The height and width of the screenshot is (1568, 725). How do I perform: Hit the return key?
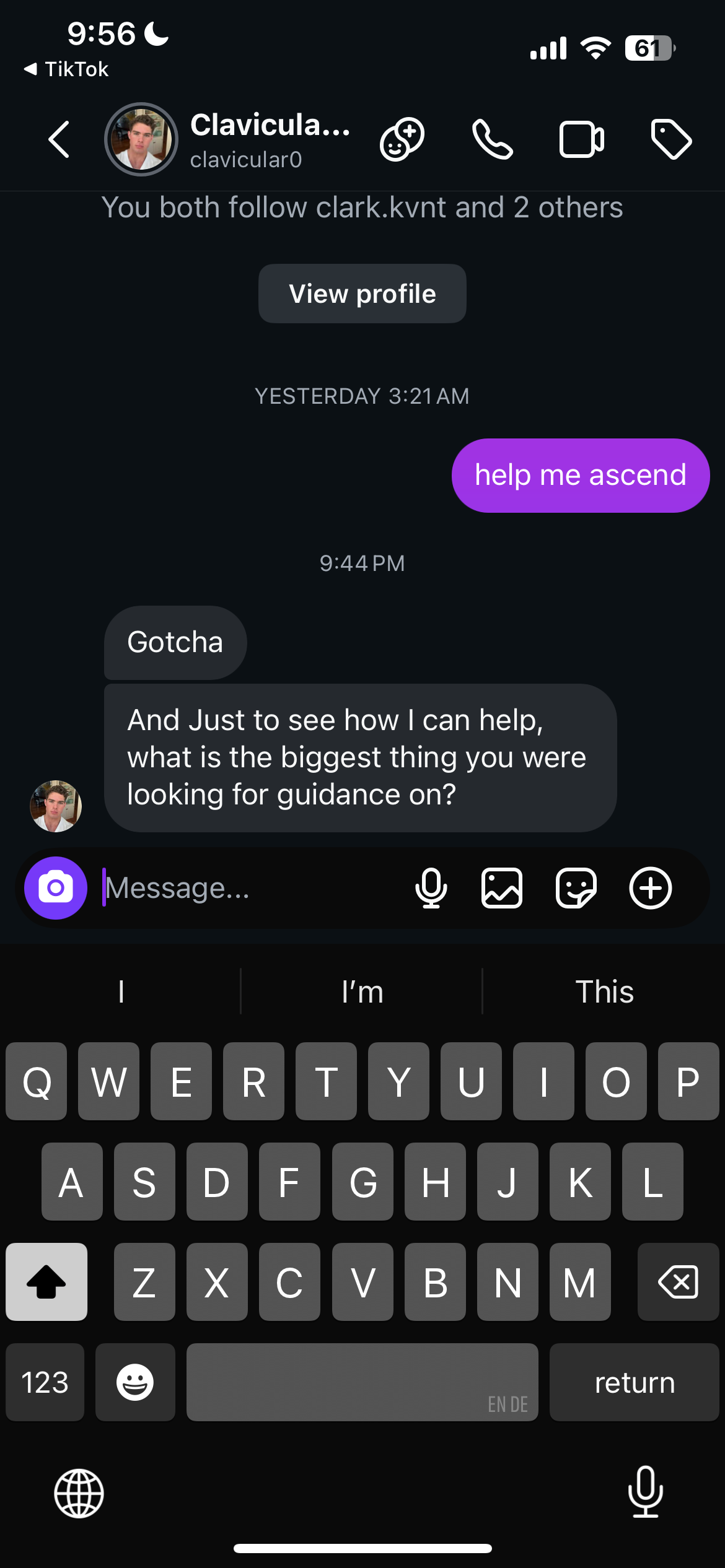tap(634, 1382)
